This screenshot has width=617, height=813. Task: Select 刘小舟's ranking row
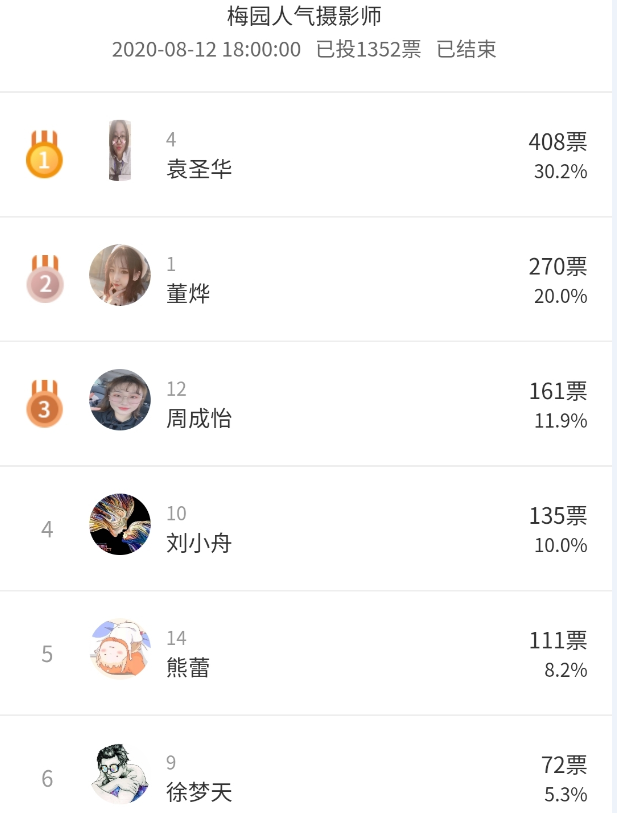point(199,543)
